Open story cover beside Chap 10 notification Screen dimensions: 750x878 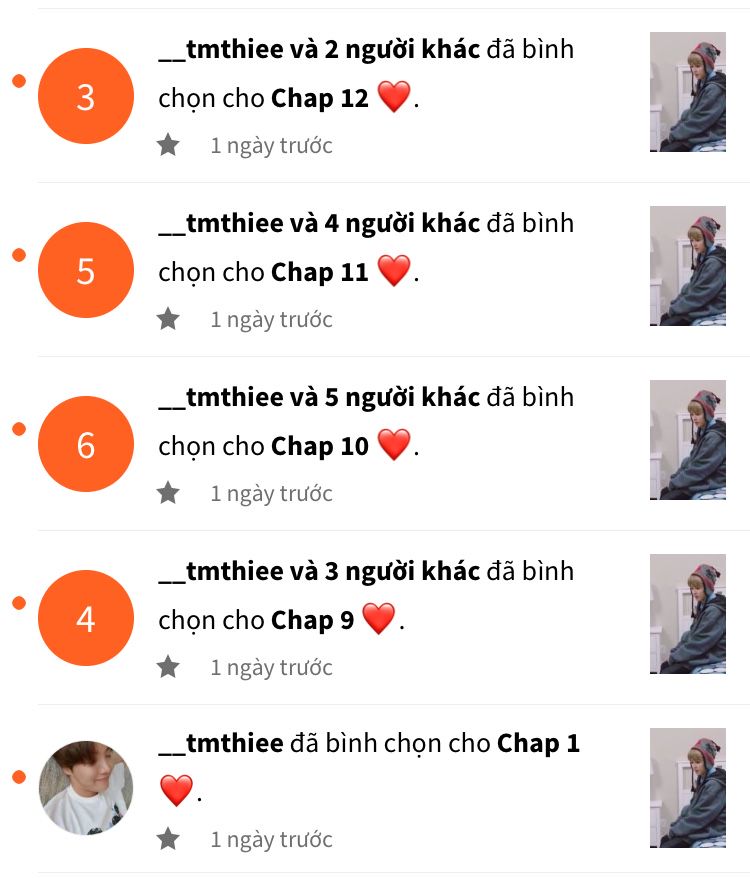pos(688,440)
